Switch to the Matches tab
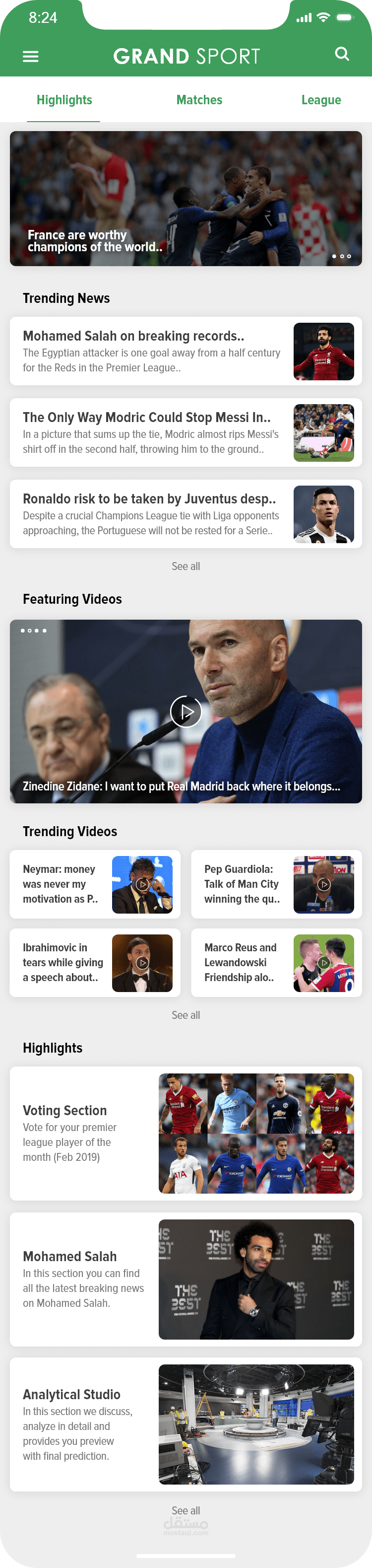The width and height of the screenshot is (372, 1568). point(199,100)
